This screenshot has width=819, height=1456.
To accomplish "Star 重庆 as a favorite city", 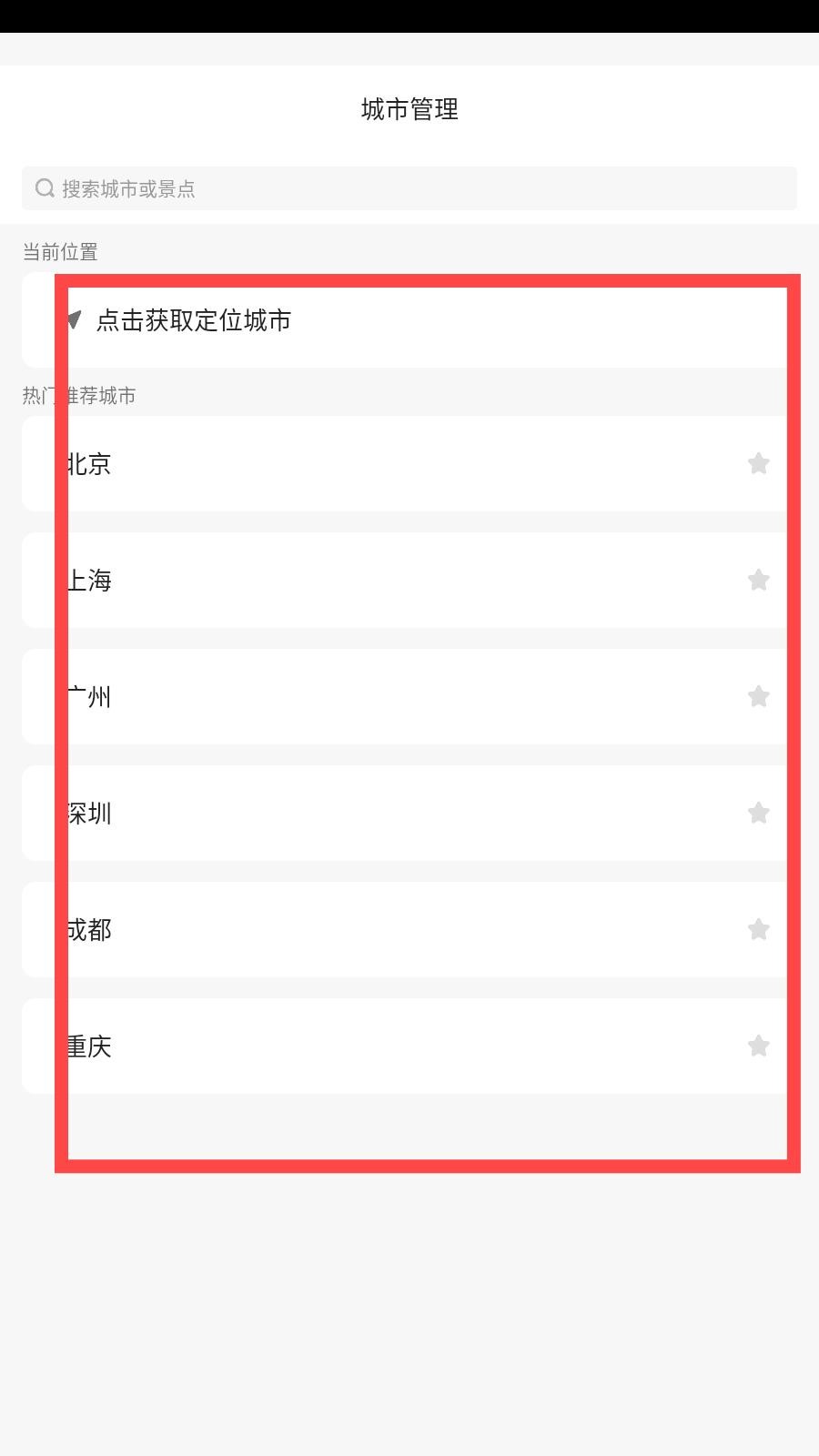I will pos(758,1046).
